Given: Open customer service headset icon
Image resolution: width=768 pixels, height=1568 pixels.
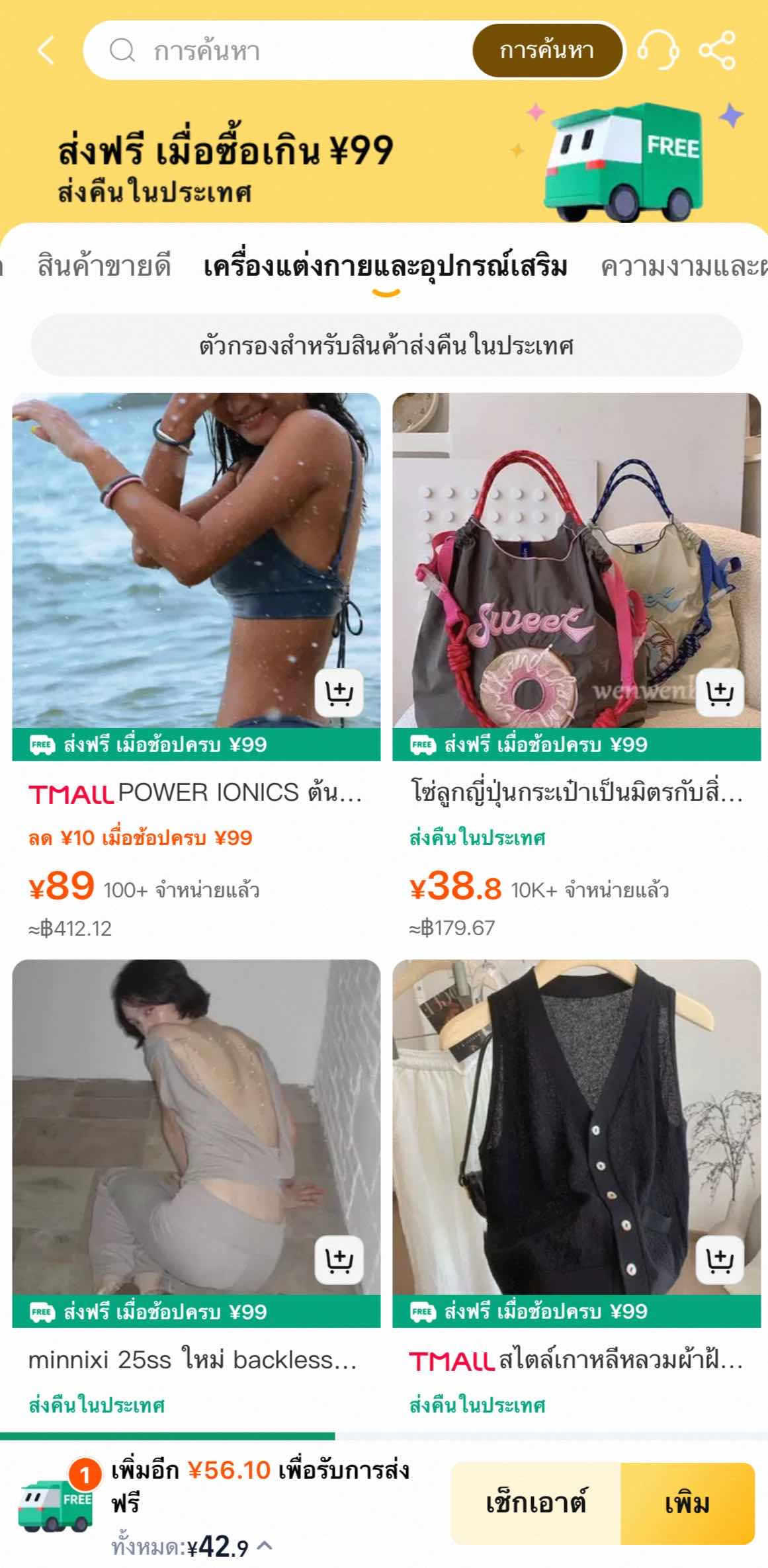Looking at the screenshot, I should [x=658, y=50].
